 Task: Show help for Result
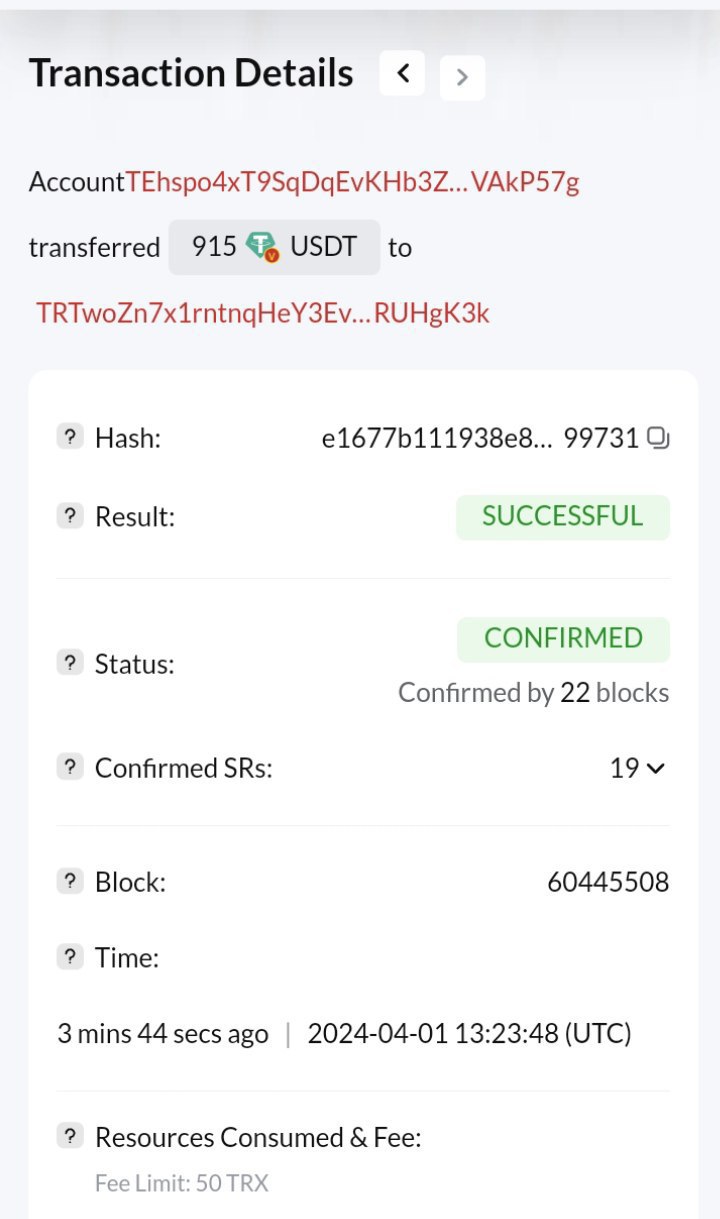coord(69,517)
